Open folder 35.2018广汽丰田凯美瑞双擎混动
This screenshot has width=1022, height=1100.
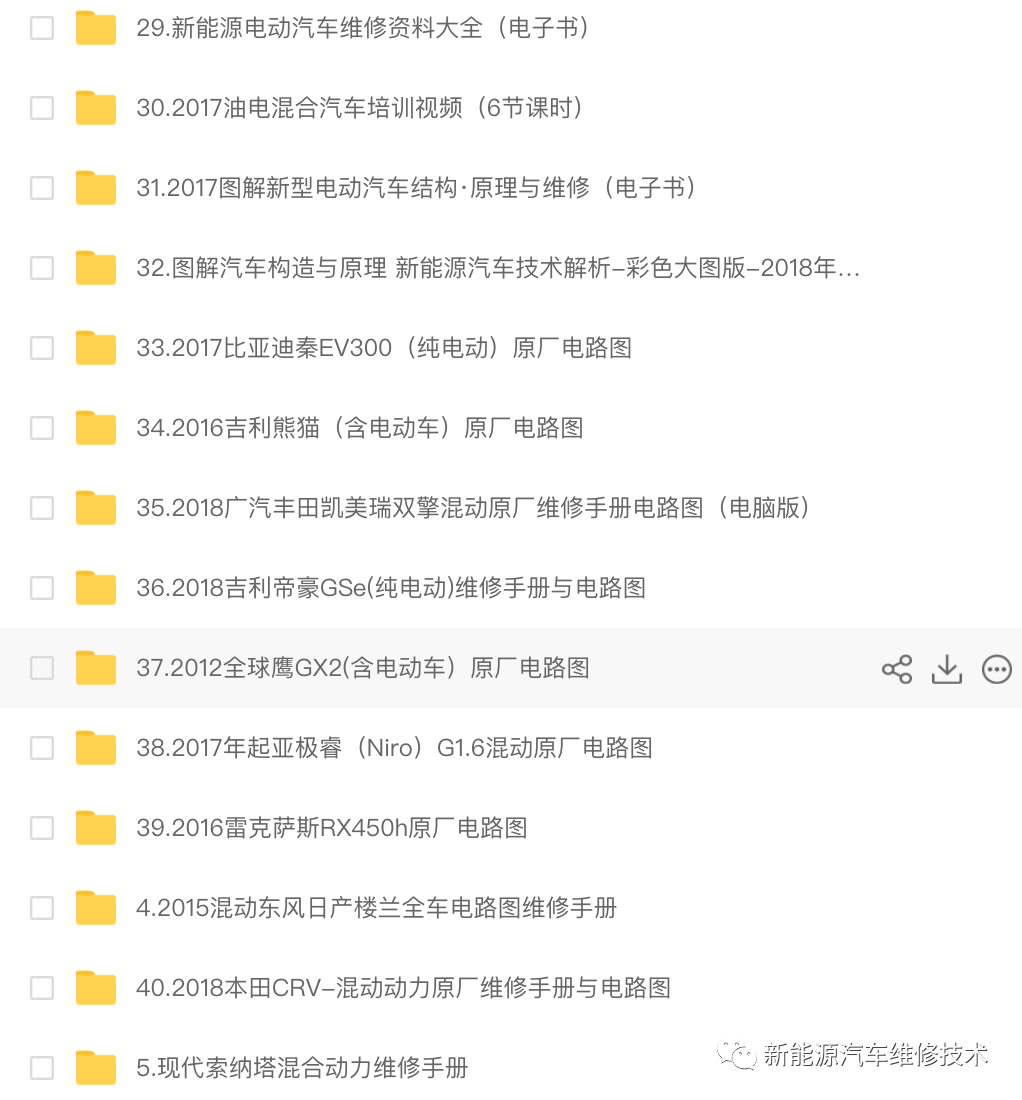tap(472, 508)
